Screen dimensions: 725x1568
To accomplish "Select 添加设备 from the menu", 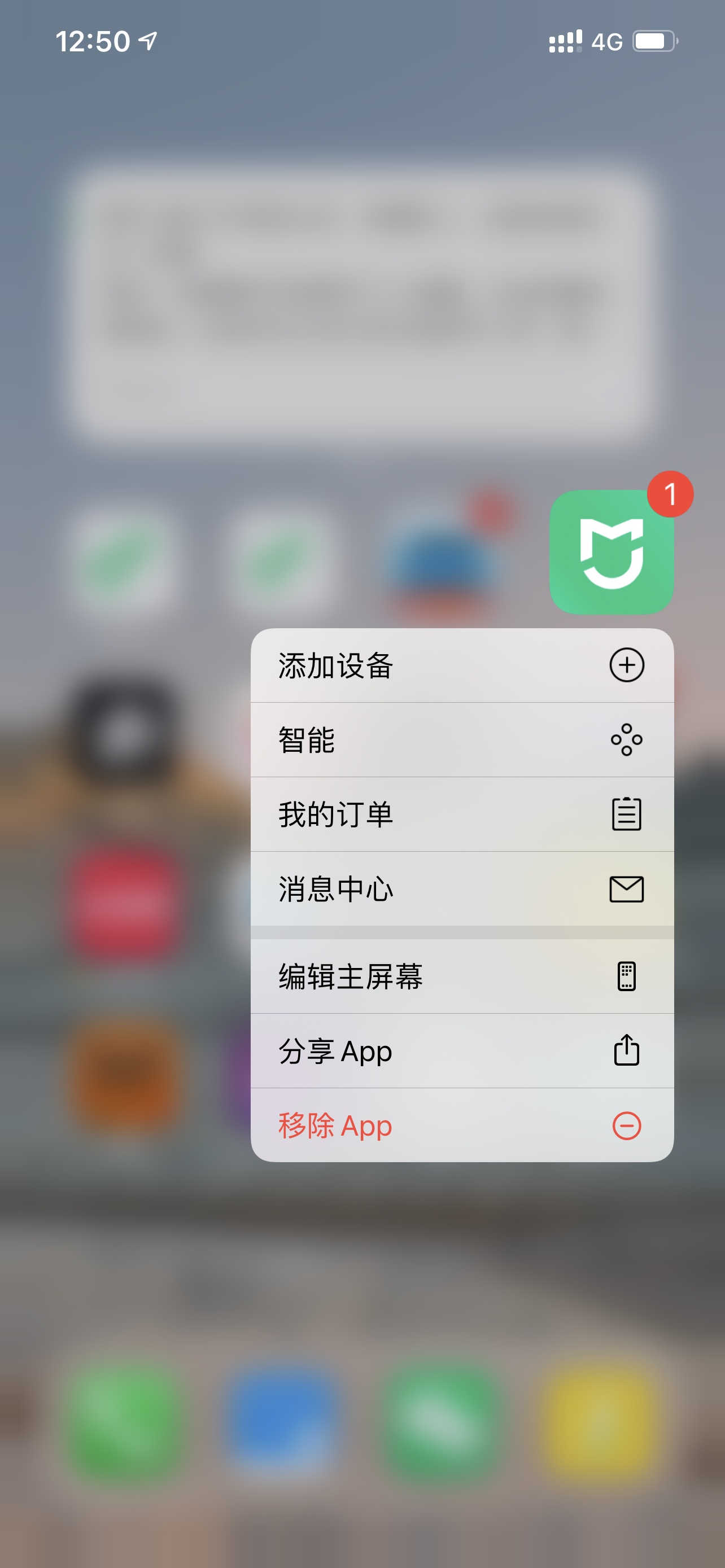I will [461, 665].
